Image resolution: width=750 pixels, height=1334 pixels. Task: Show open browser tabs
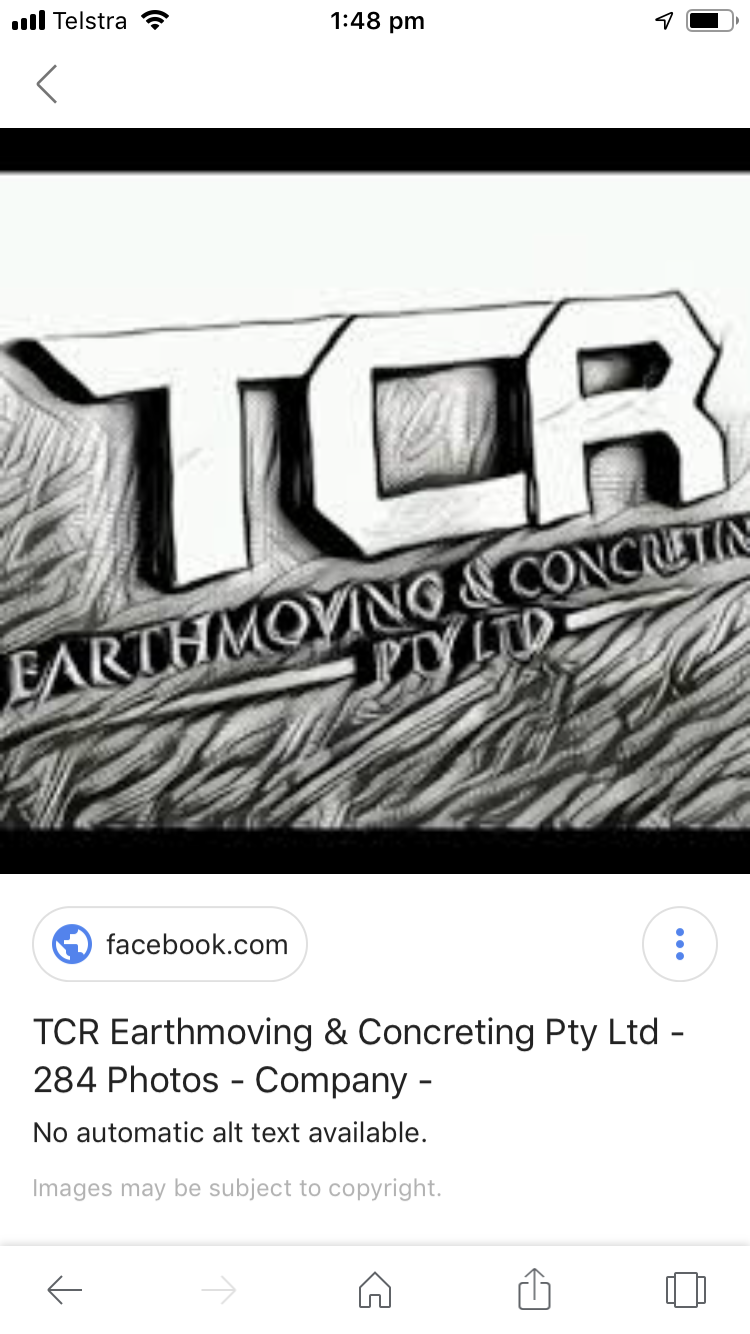[x=685, y=1290]
